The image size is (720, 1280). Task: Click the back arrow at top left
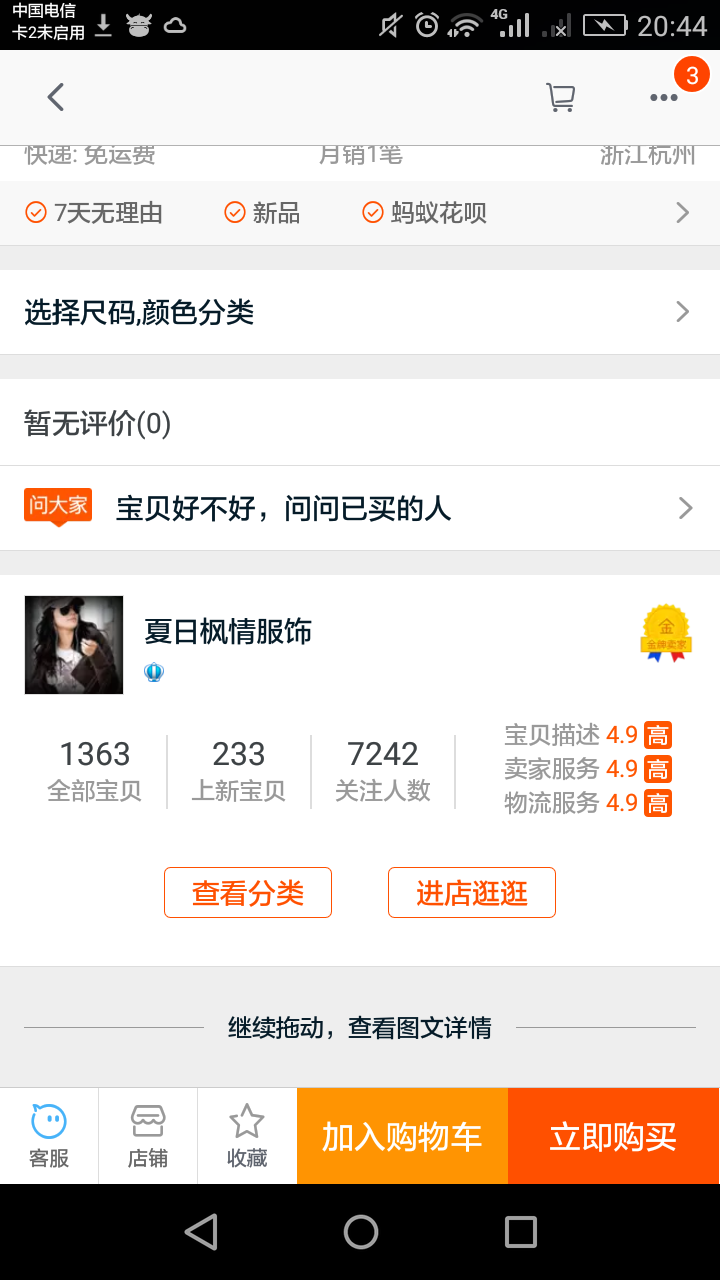pos(55,96)
